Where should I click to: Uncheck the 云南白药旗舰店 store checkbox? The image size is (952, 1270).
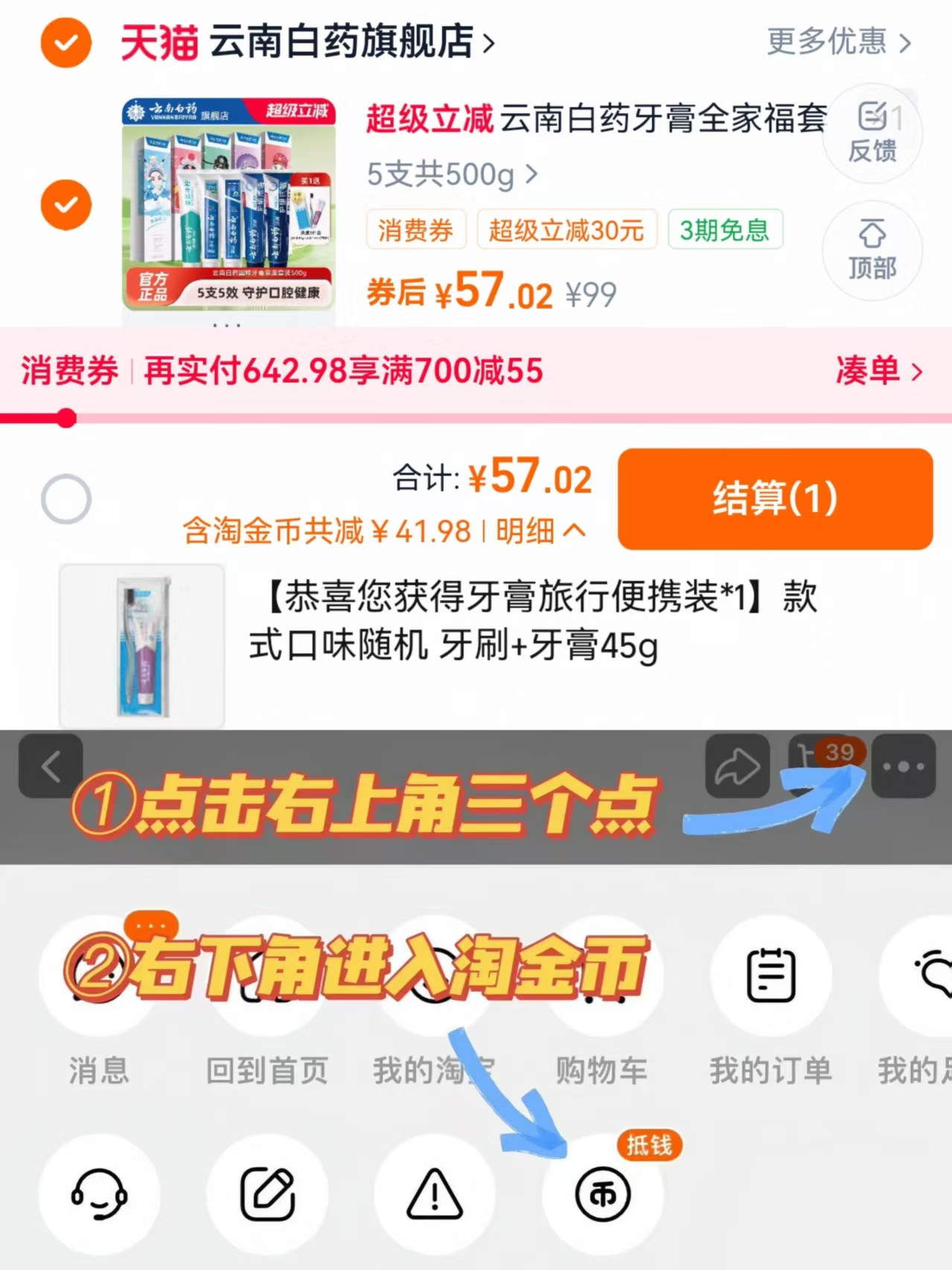point(66,42)
